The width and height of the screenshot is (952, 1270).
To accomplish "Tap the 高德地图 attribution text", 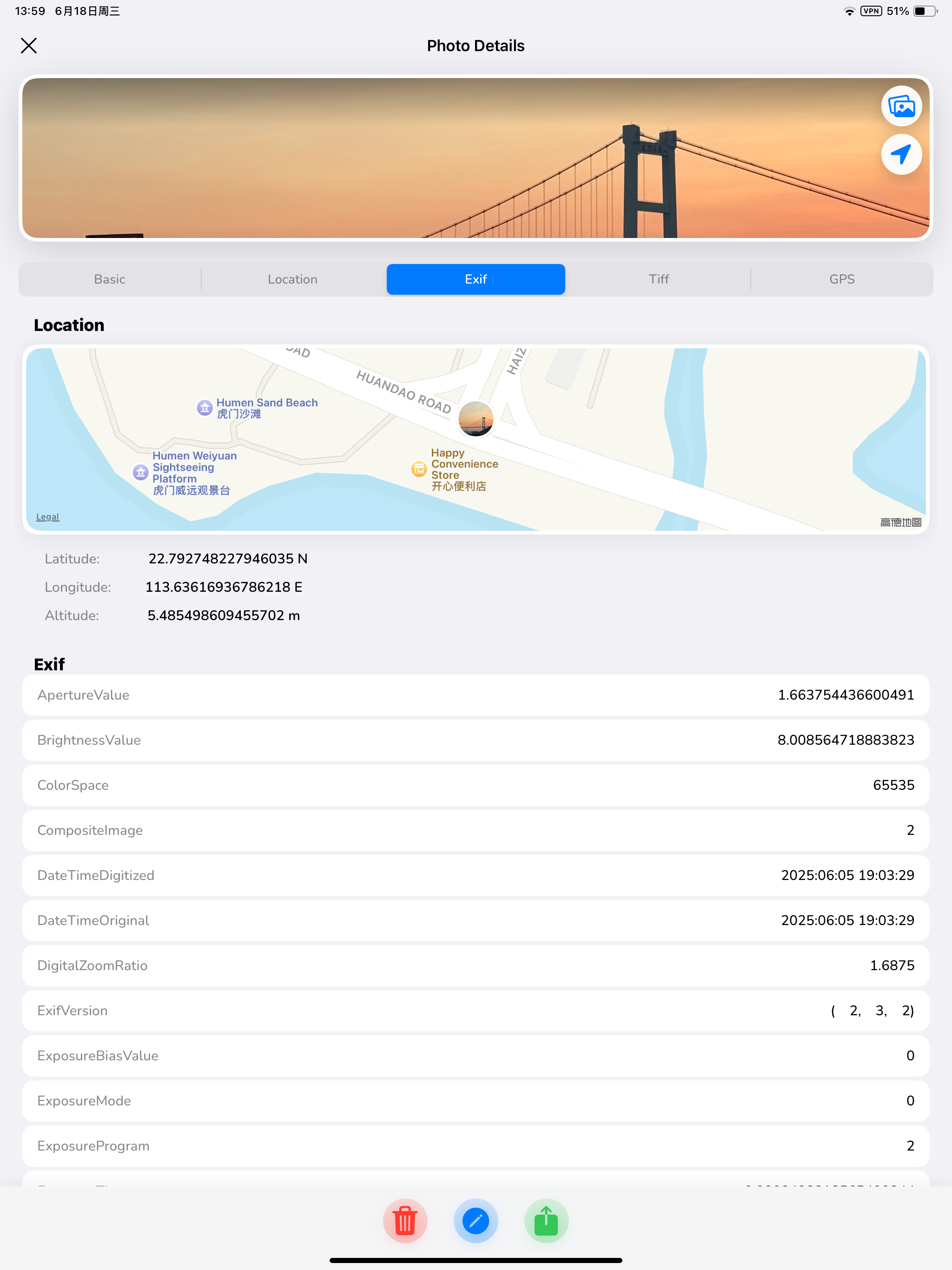I will point(900,522).
